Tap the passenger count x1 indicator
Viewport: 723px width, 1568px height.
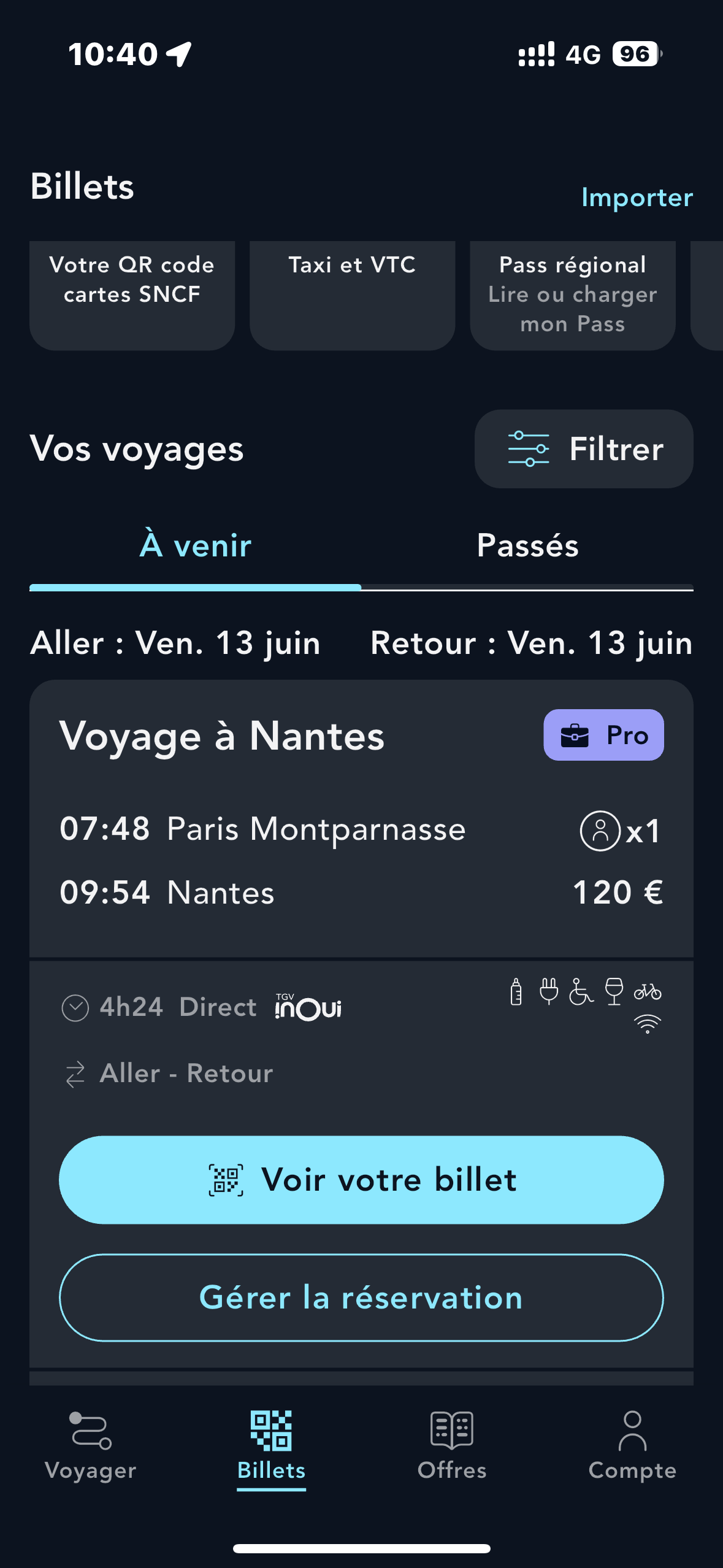619,831
